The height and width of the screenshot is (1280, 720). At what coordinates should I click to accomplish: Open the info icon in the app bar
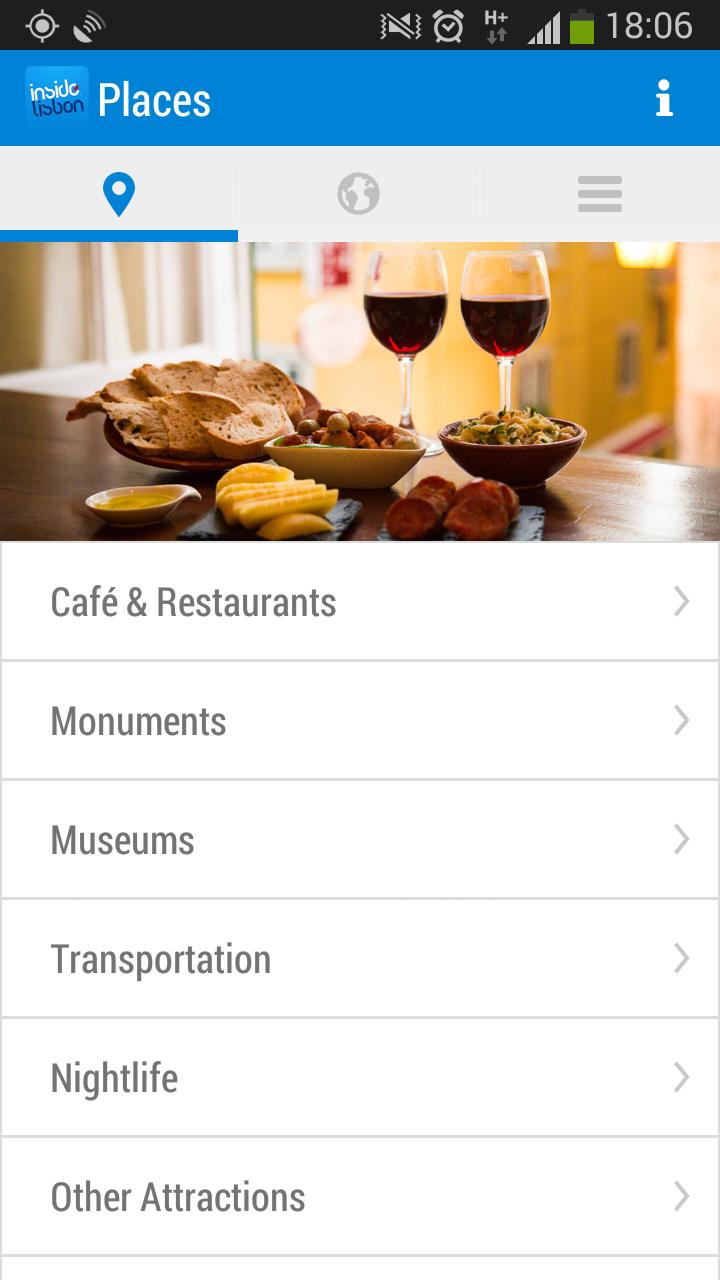click(x=664, y=99)
